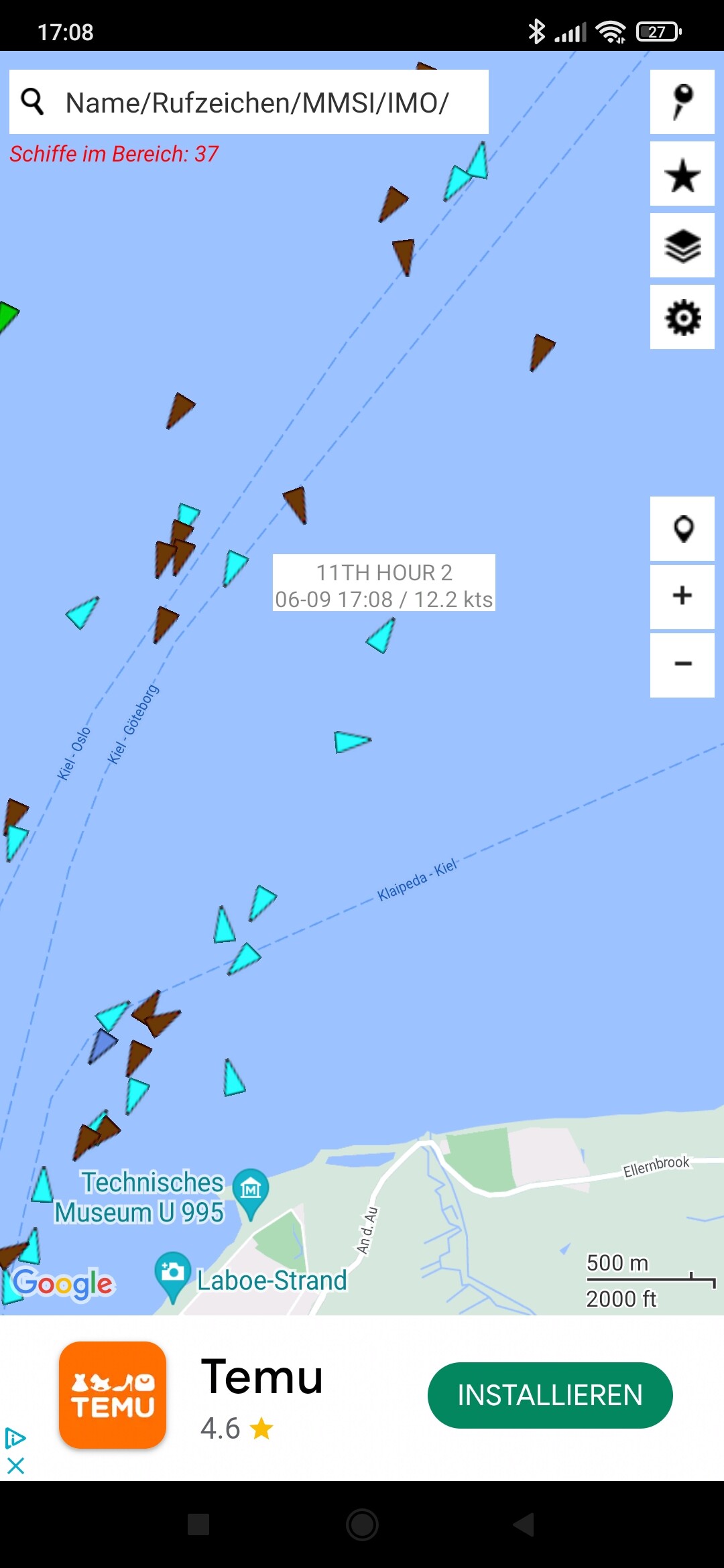
Task: Open ad info icon
Action: (x=15, y=1438)
